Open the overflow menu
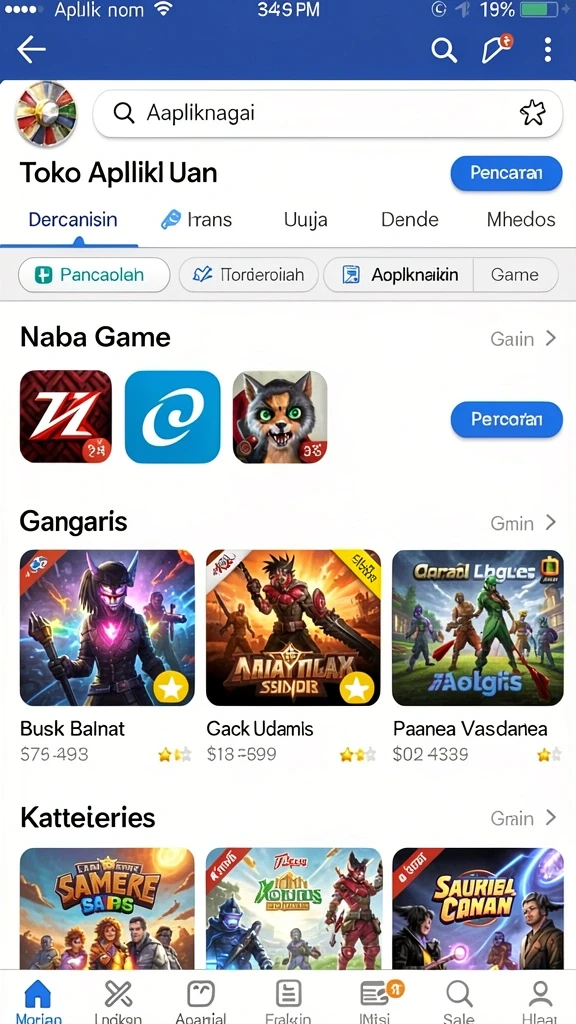The height and width of the screenshot is (1024, 576). click(x=547, y=50)
